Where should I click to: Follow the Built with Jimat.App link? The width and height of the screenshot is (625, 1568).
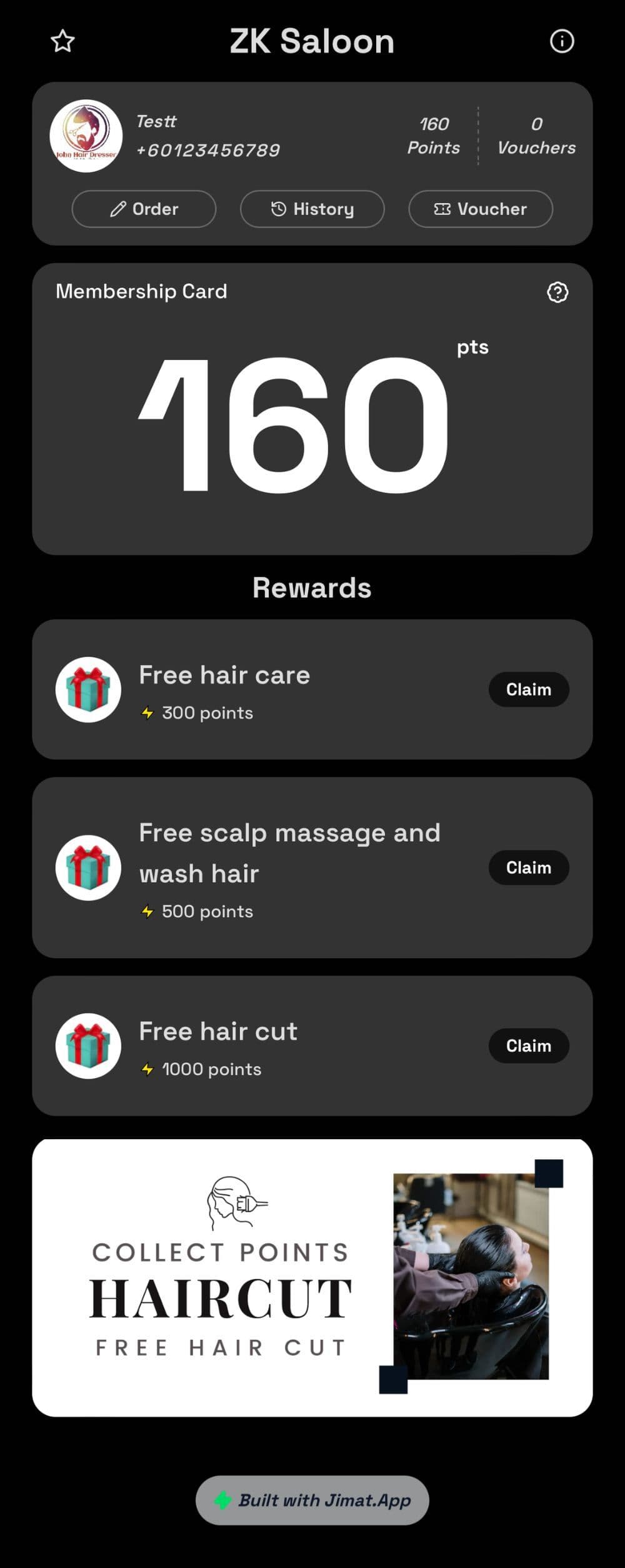tap(312, 1500)
